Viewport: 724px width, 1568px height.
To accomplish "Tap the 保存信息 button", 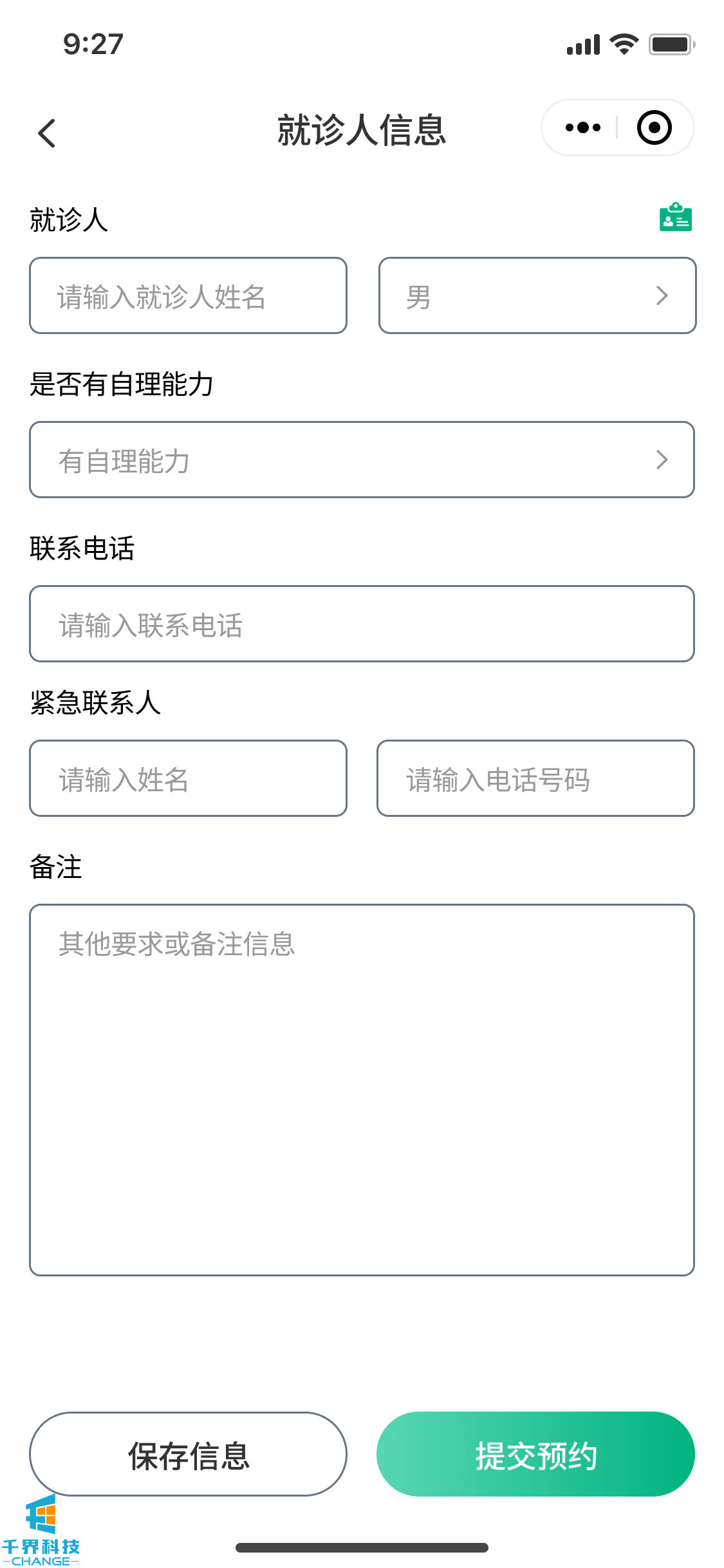I will [188, 1454].
